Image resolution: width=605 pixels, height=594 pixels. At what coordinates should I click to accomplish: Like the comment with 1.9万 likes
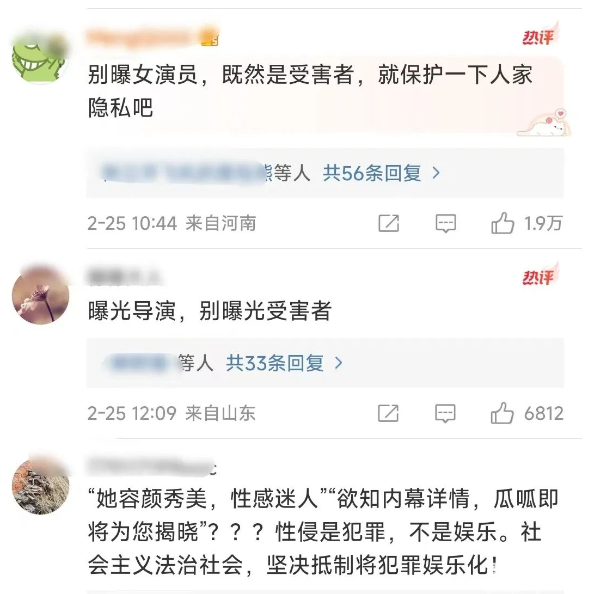(x=503, y=223)
